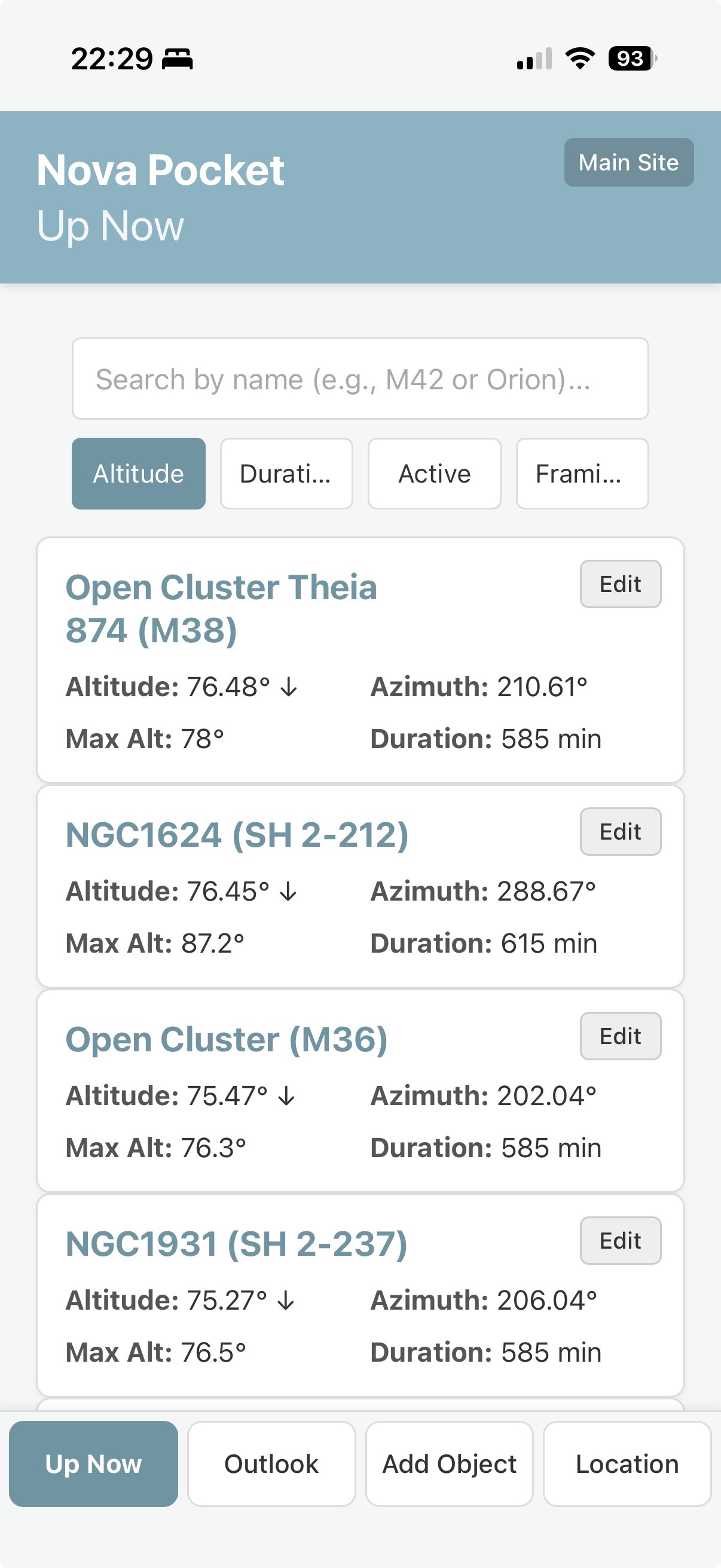The height and width of the screenshot is (1568, 721).
Task: View Open Cluster (M36) details
Action: pos(227,1039)
